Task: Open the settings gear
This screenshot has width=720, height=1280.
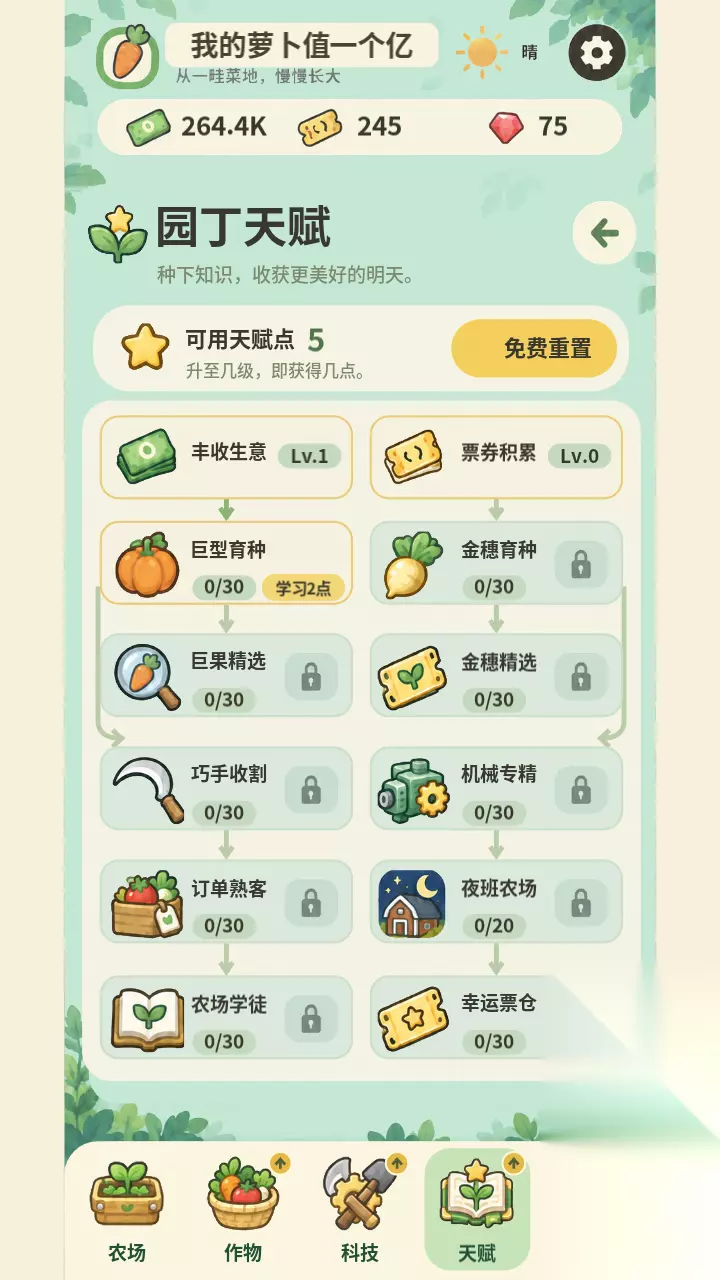Action: click(x=597, y=52)
